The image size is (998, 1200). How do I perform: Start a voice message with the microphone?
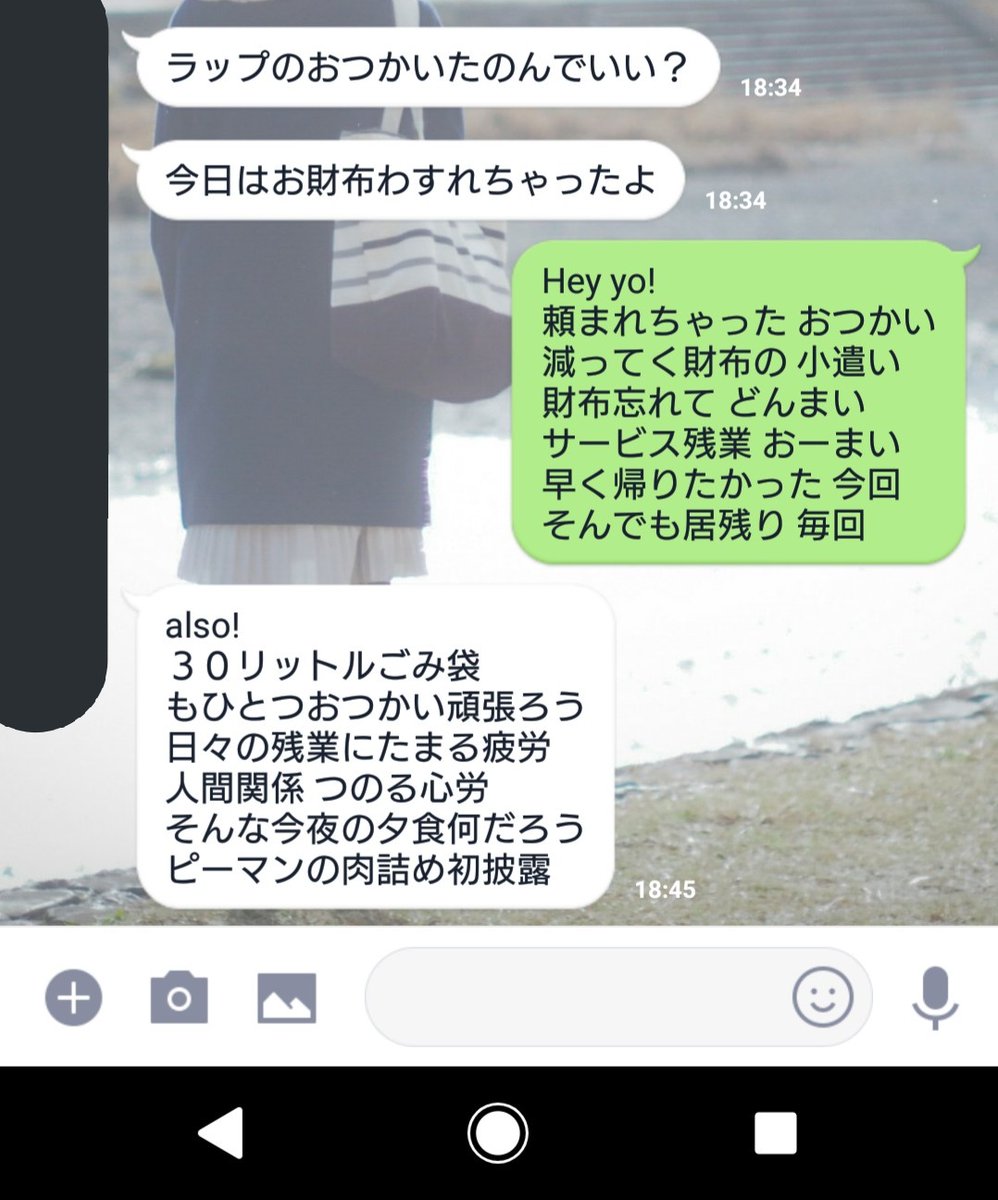[935, 997]
